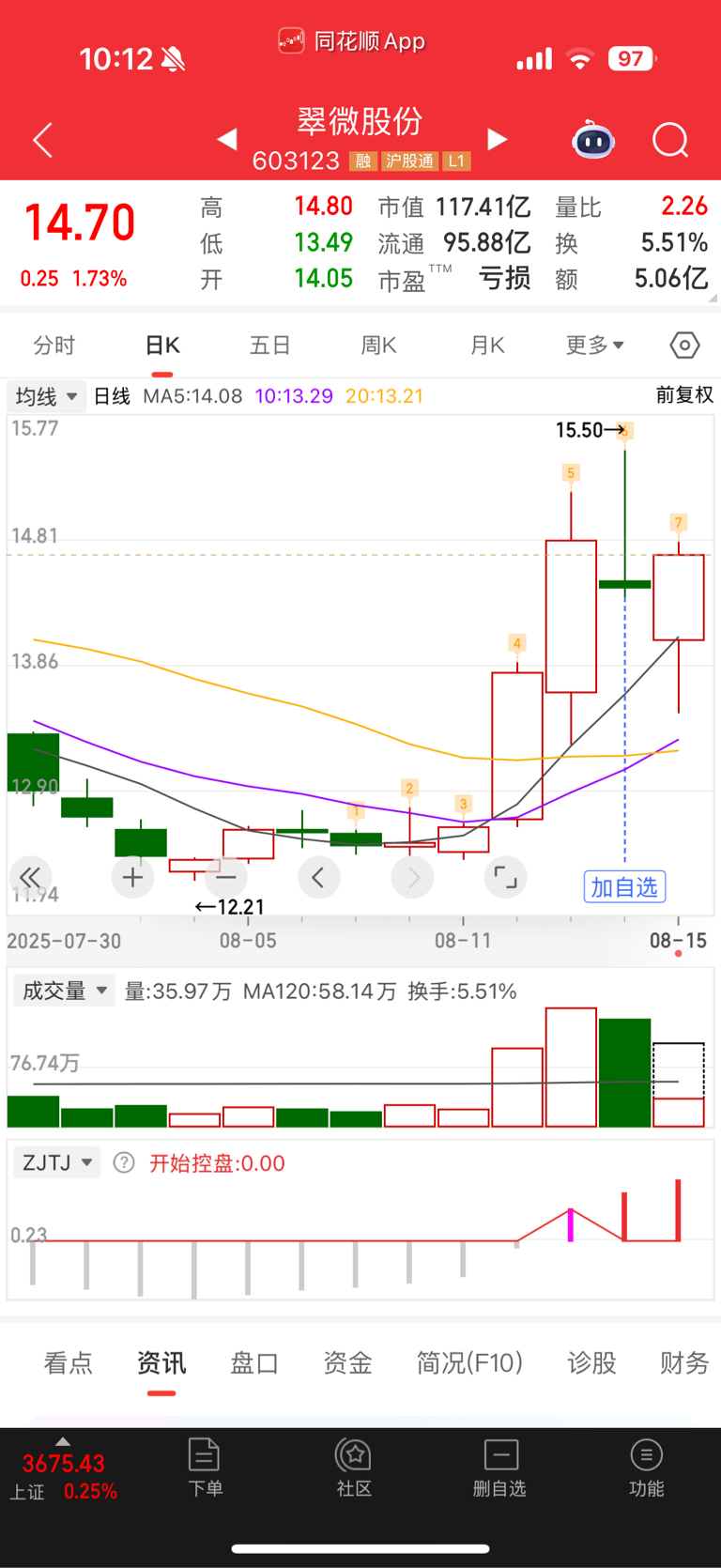Switch to the 盘口 tab
721x1568 pixels.
[x=254, y=1363]
